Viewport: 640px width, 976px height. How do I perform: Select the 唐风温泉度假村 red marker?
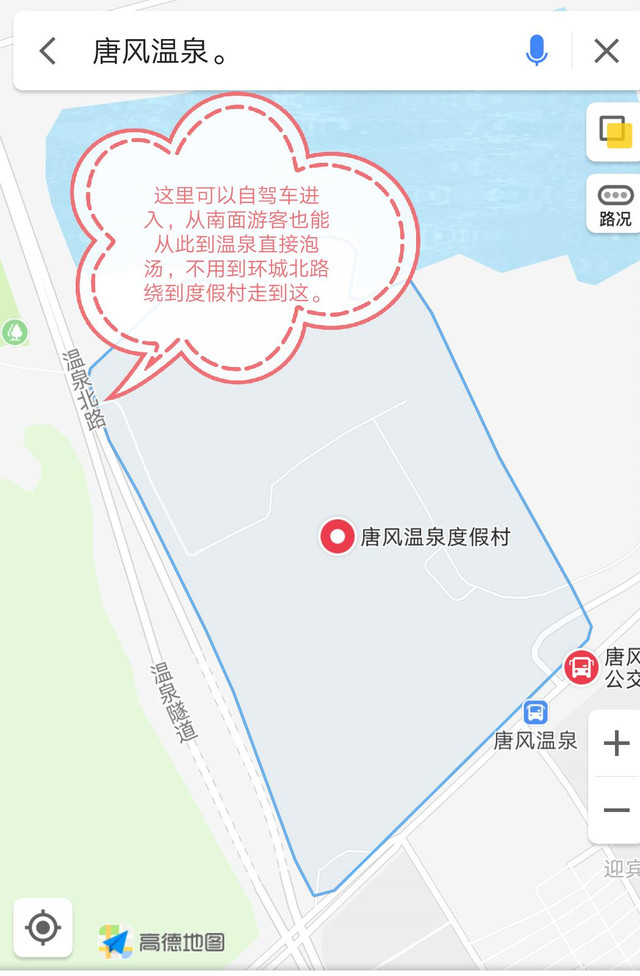click(338, 538)
